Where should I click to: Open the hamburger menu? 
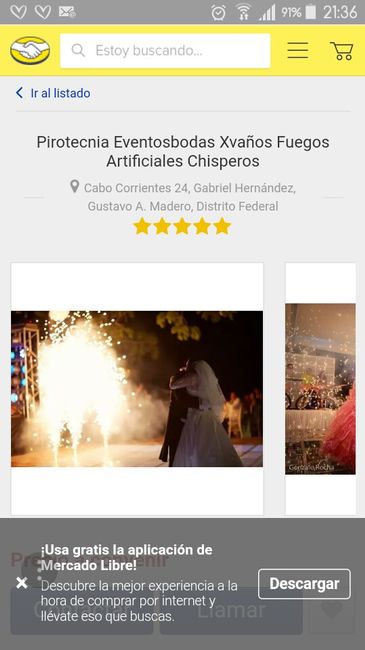pyautogui.click(x=298, y=51)
